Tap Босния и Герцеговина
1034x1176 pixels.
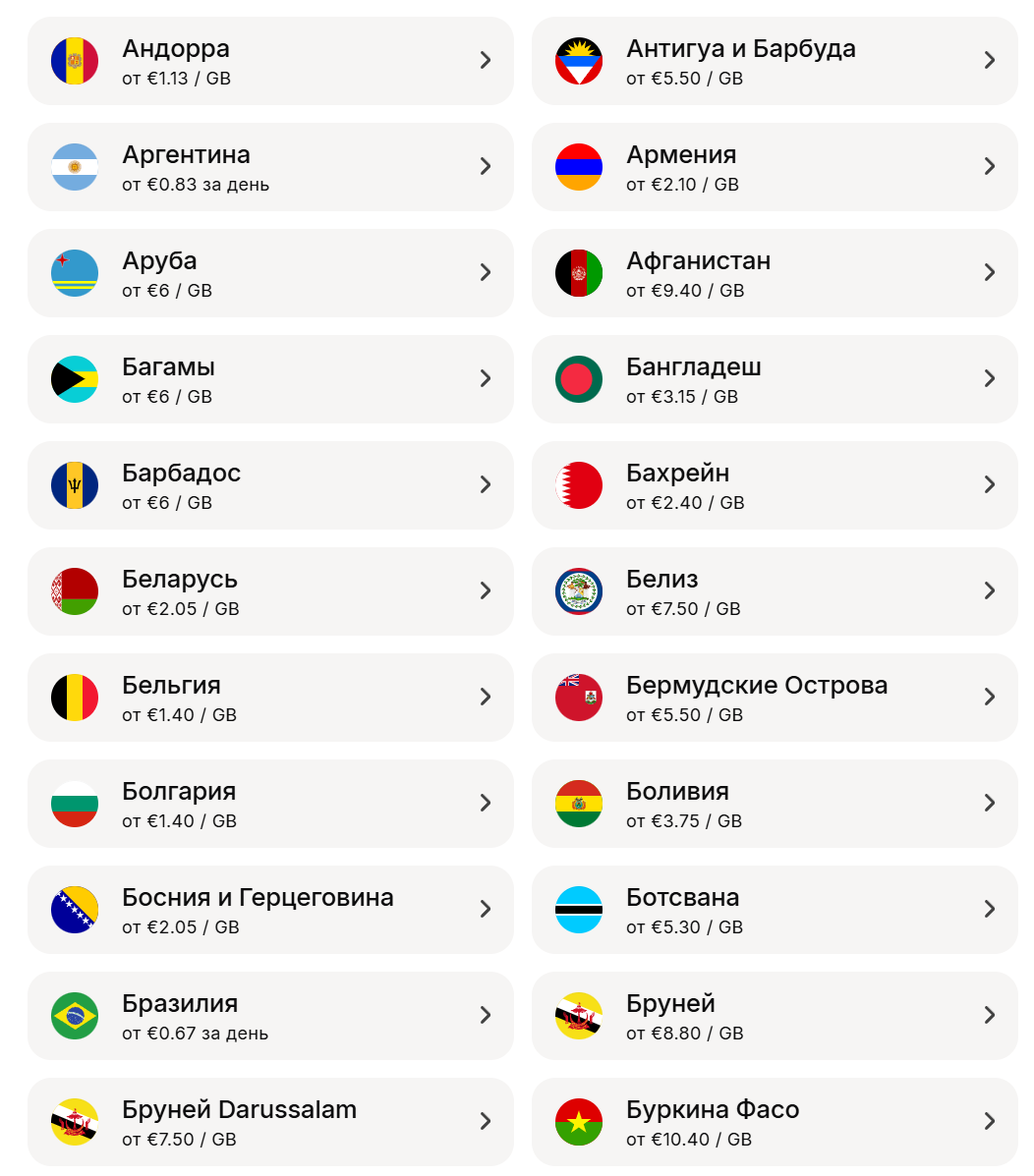[270, 910]
